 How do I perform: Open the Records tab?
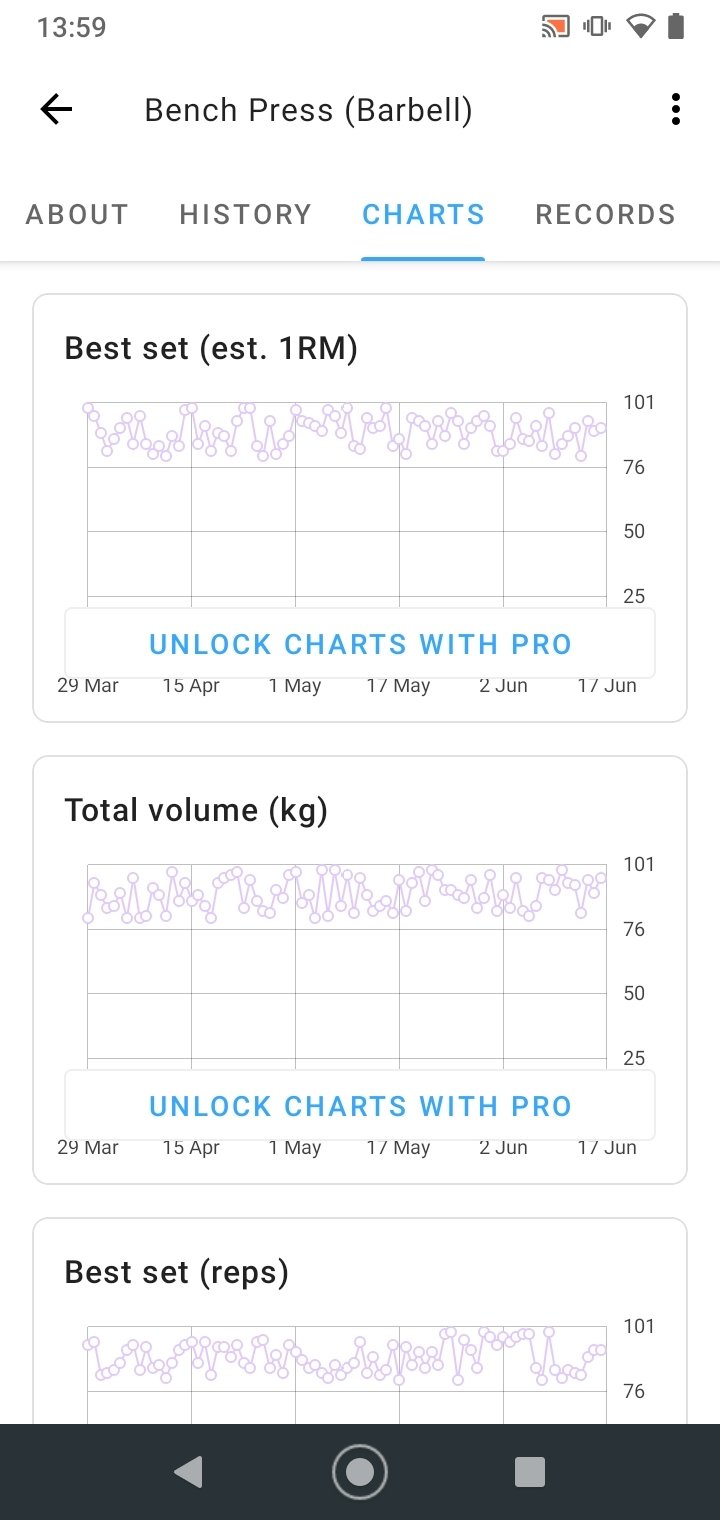606,215
